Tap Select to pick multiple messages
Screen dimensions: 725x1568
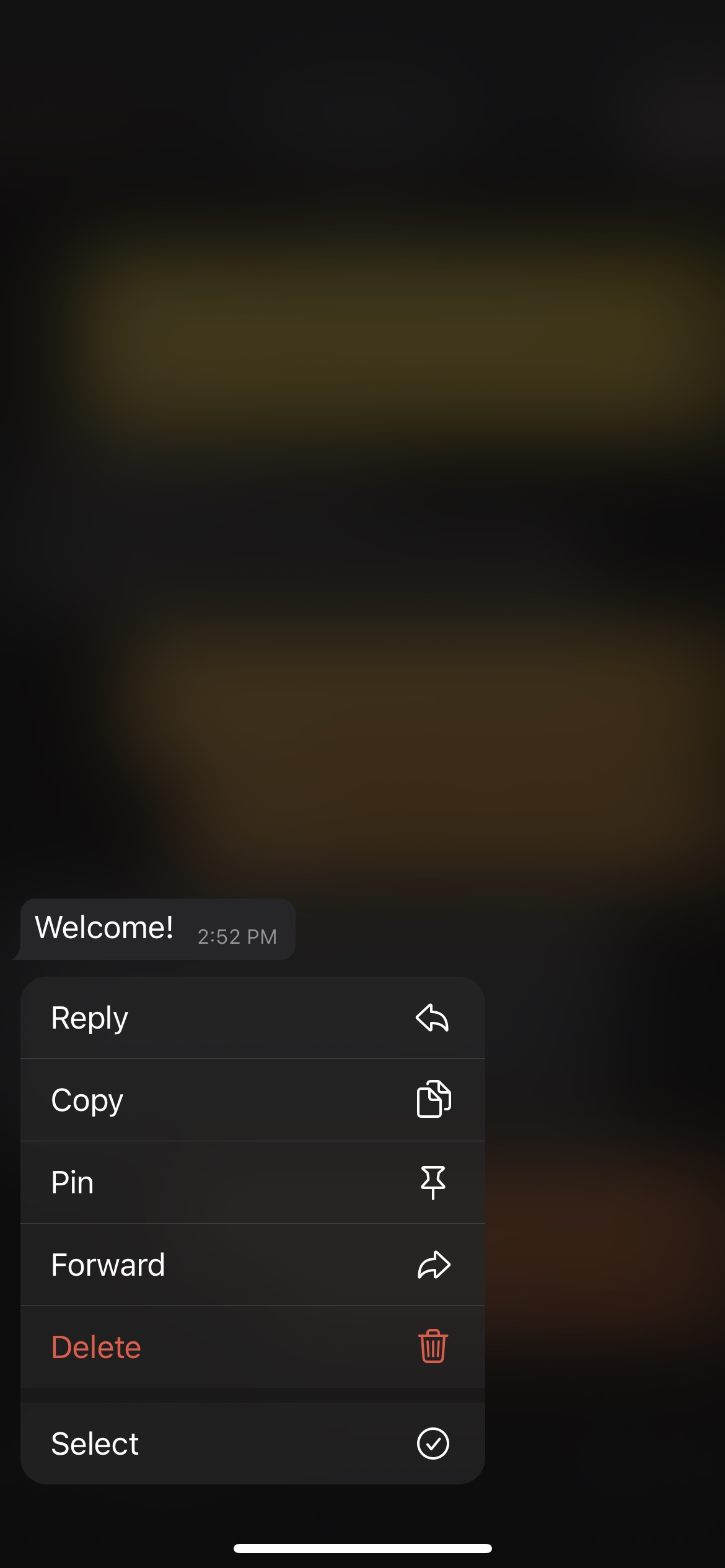click(253, 1444)
